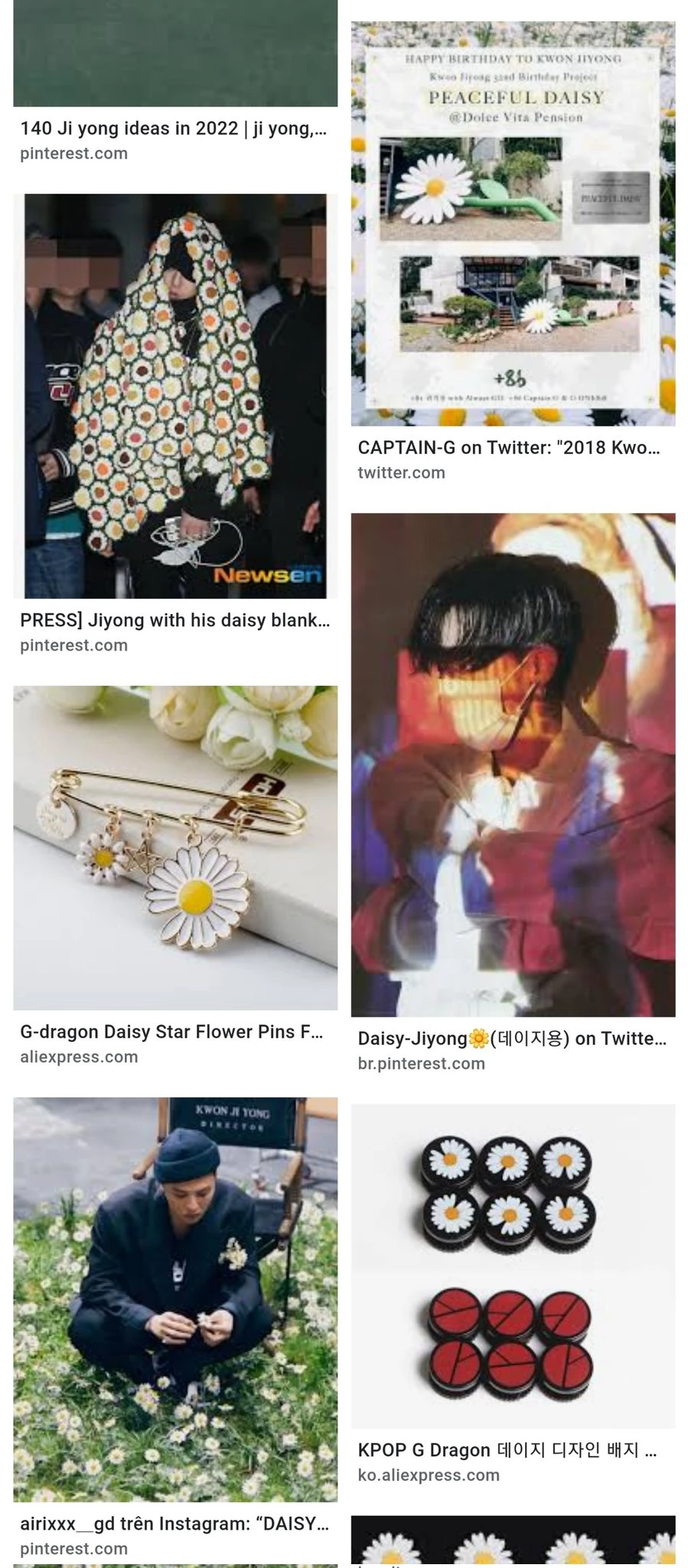
Task: Open the daisy blanket press photo thumbnail
Action: tap(174, 394)
